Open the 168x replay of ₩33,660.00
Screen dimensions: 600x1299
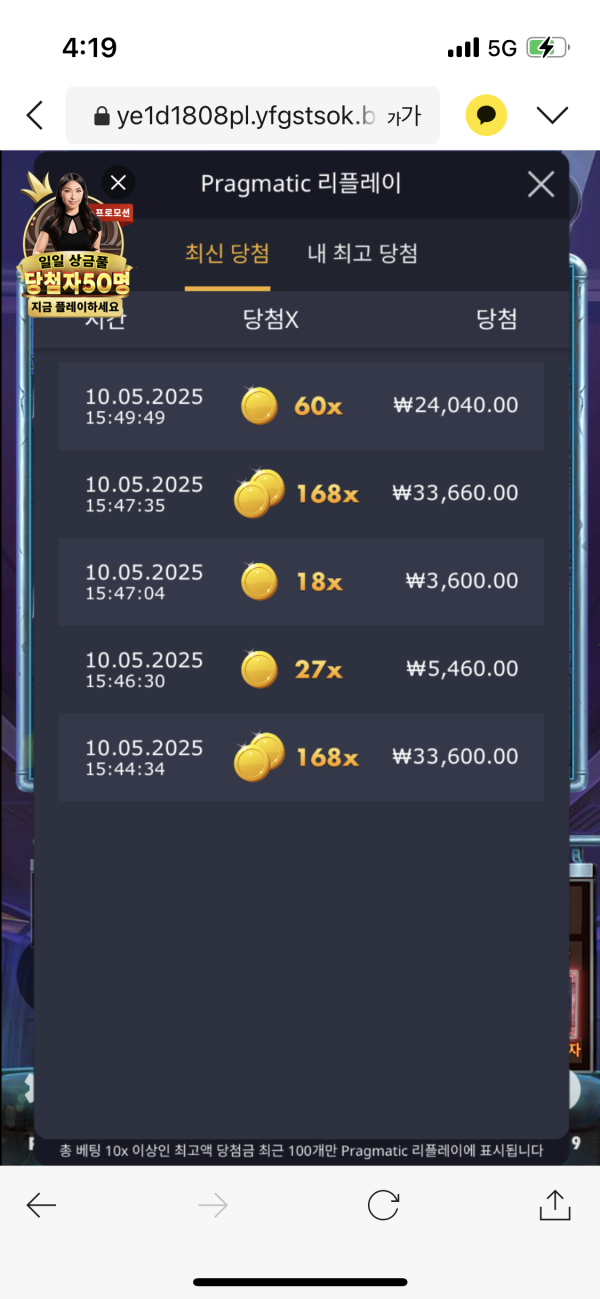pyautogui.click(x=301, y=494)
